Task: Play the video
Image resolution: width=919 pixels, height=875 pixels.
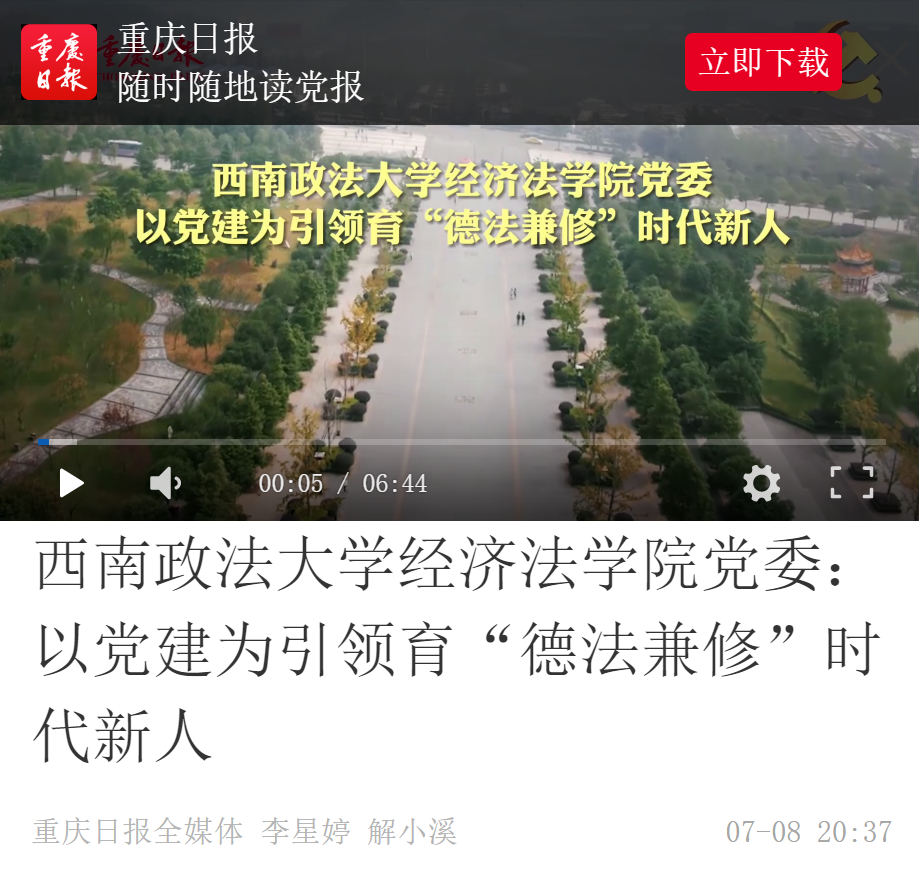Action: click(x=71, y=484)
